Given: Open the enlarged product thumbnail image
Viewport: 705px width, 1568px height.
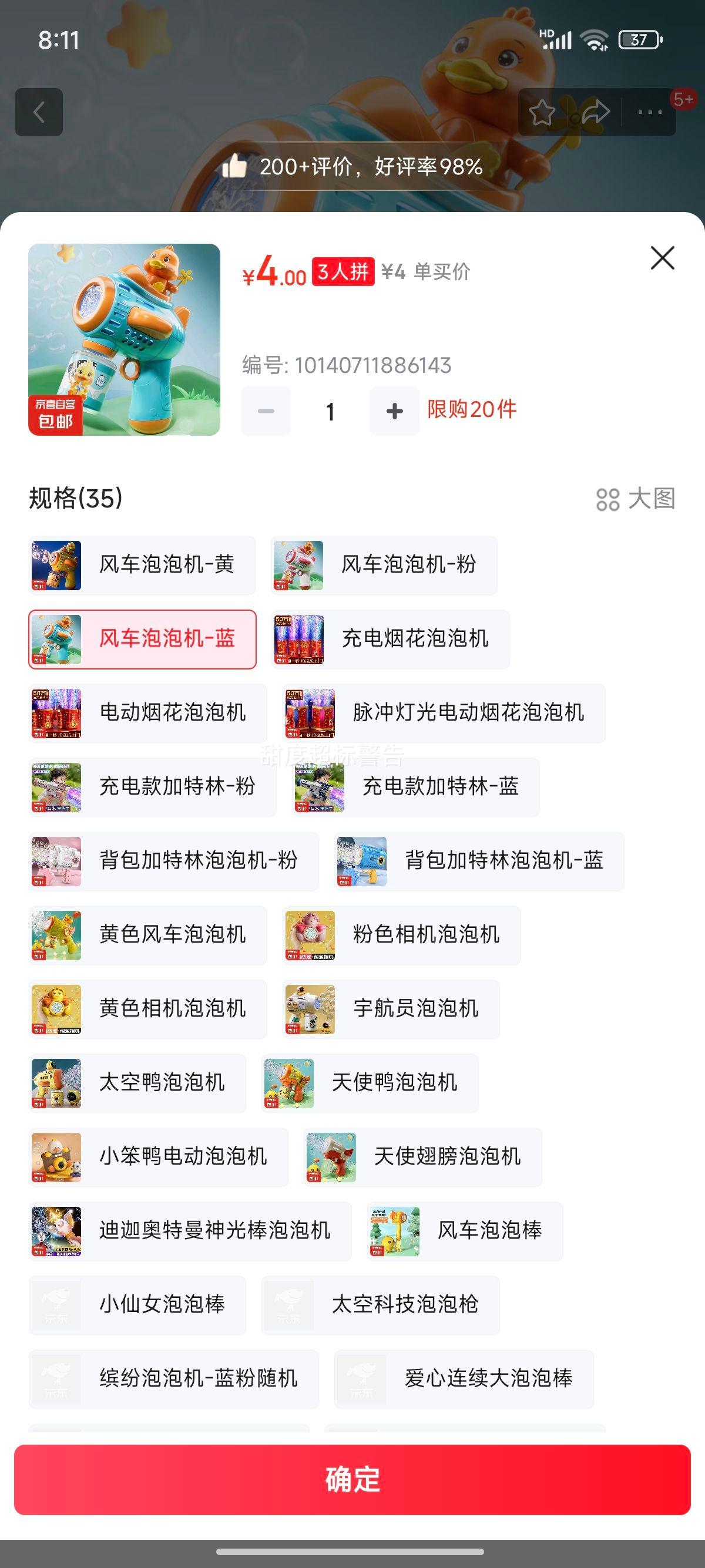Looking at the screenshot, I should click(x=124, y=339).
